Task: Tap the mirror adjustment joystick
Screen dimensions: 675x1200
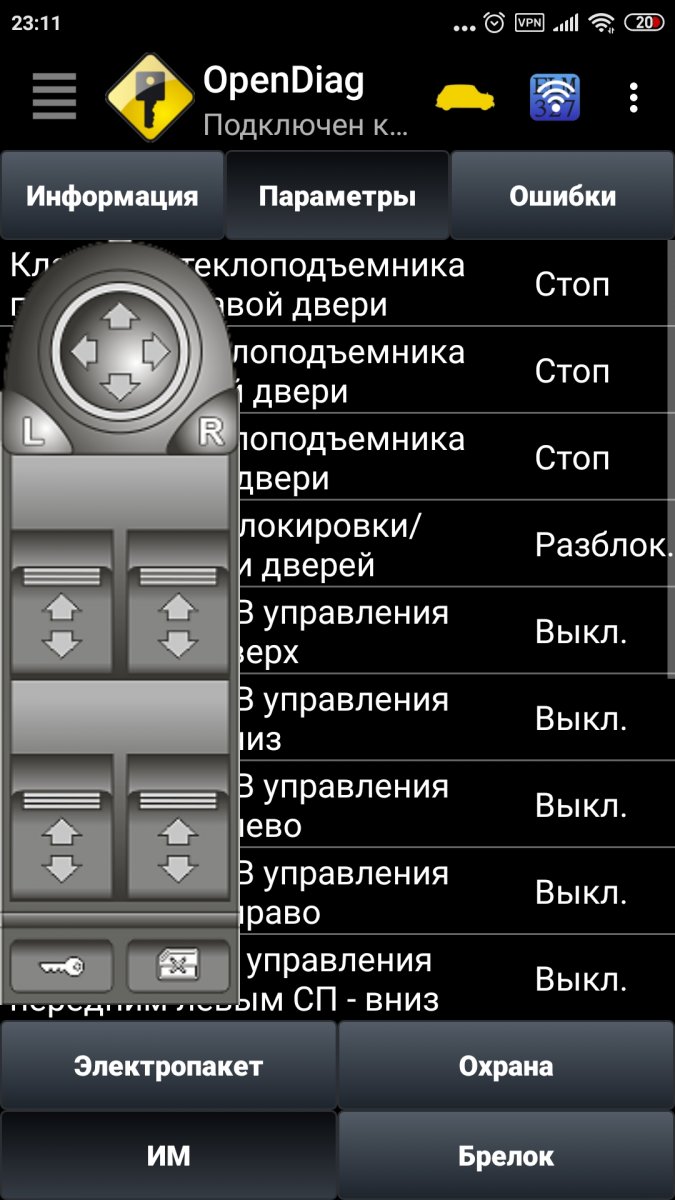Action: tap(120, 350)
